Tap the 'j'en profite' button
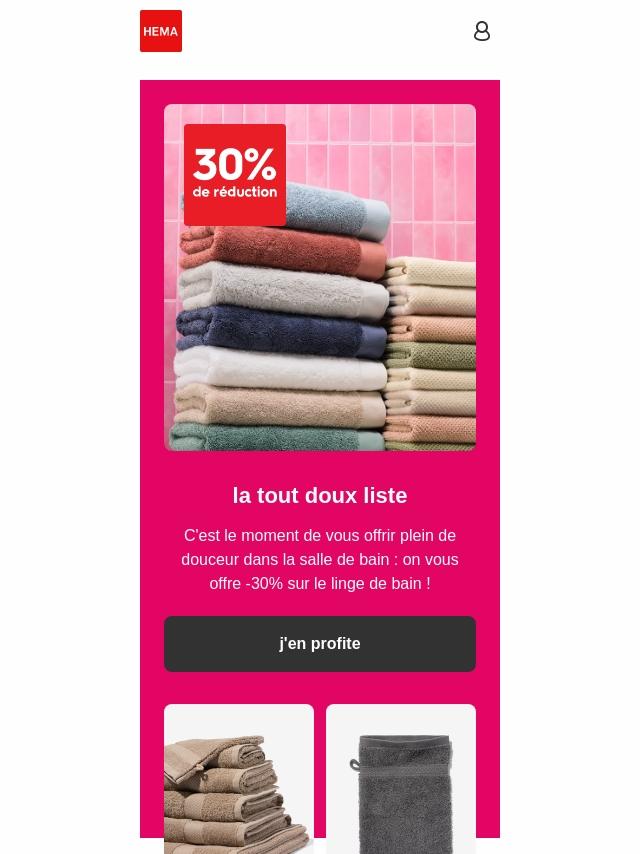640x854 pixels. [x=319, y=644]
